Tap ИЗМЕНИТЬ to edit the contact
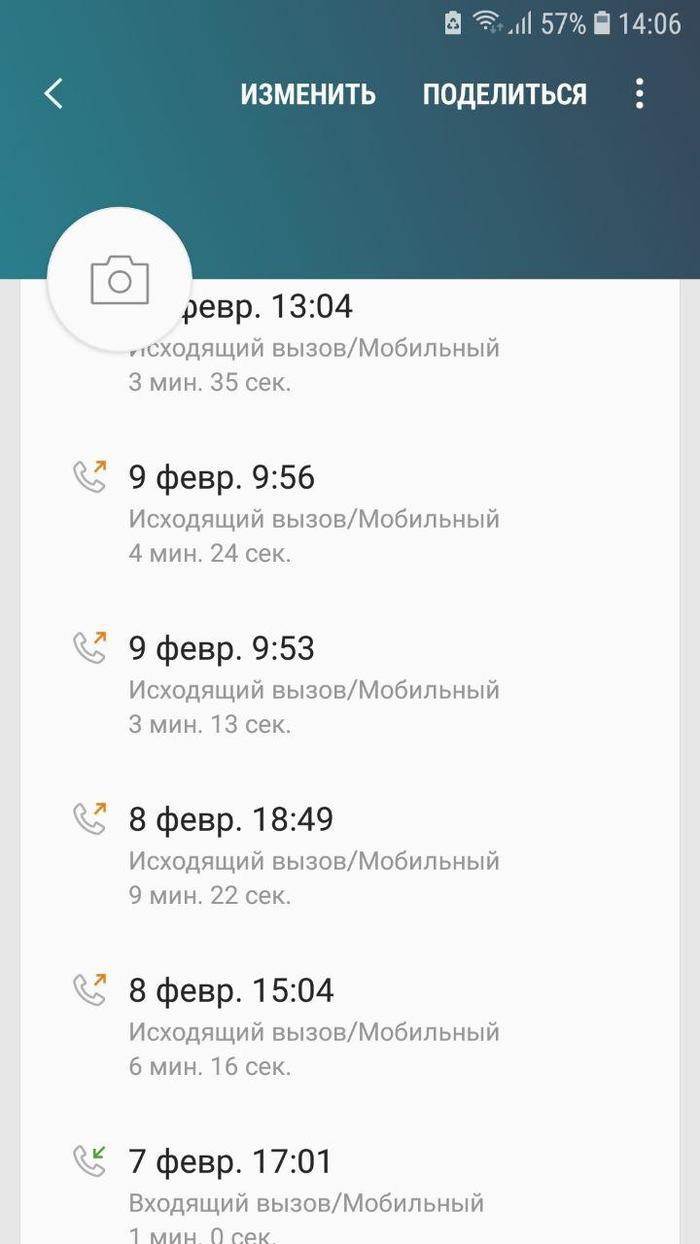The height and width of the screenshot is (1244, 700). [308, 94]
